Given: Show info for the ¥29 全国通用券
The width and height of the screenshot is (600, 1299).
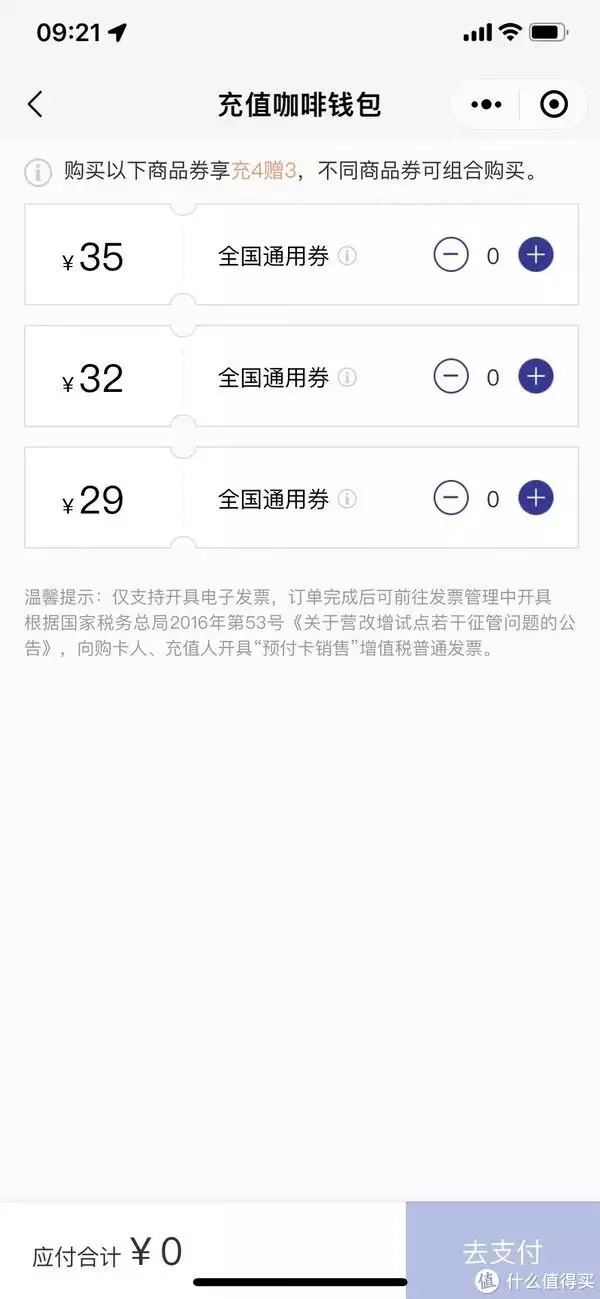Looking at the screenshot, I should tap(347, 499).
